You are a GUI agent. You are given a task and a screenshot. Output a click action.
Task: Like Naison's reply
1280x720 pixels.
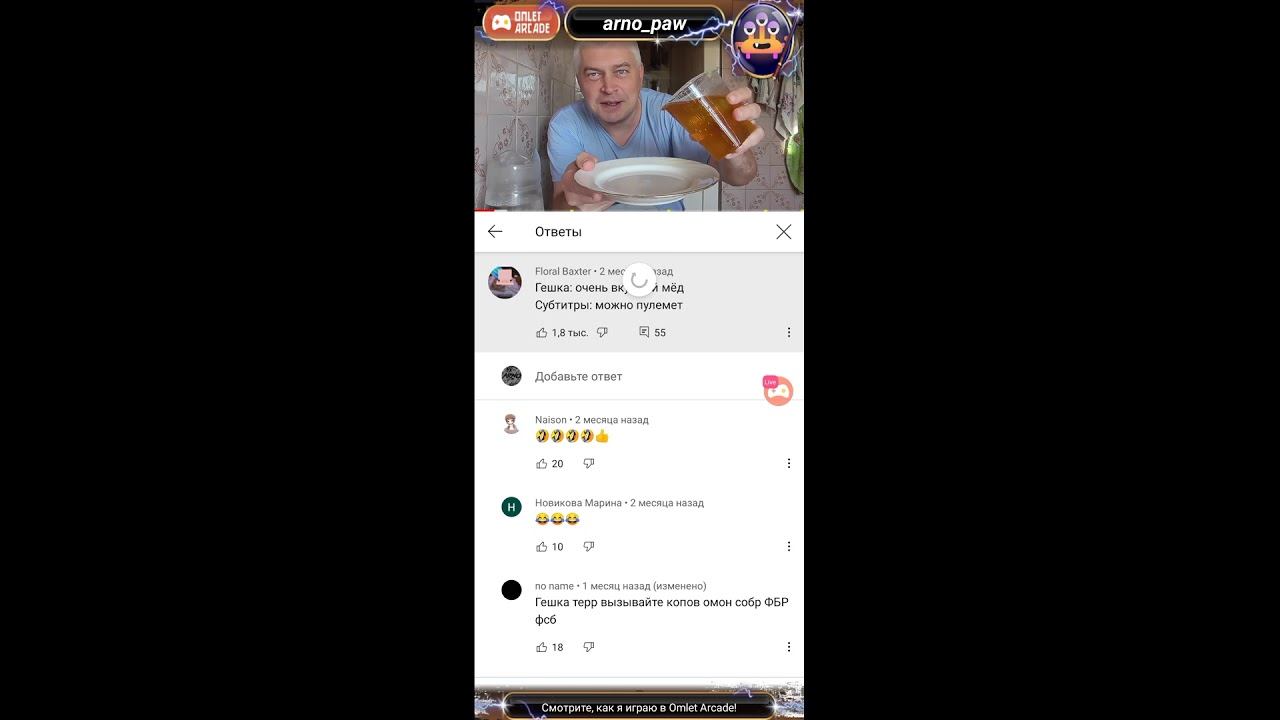click(542, 464)
